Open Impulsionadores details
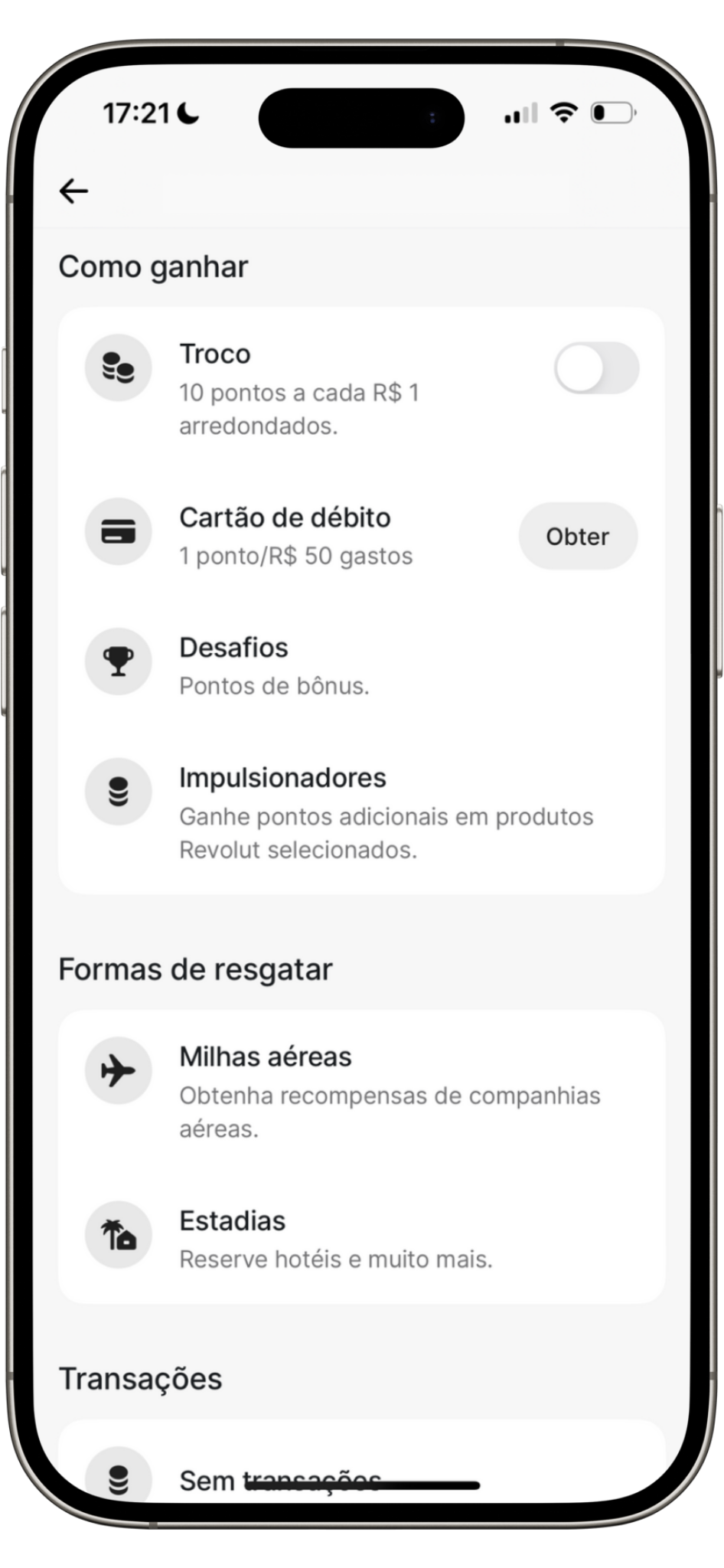Viewport: 724px width, 1568px height. [x=360, y=812]
